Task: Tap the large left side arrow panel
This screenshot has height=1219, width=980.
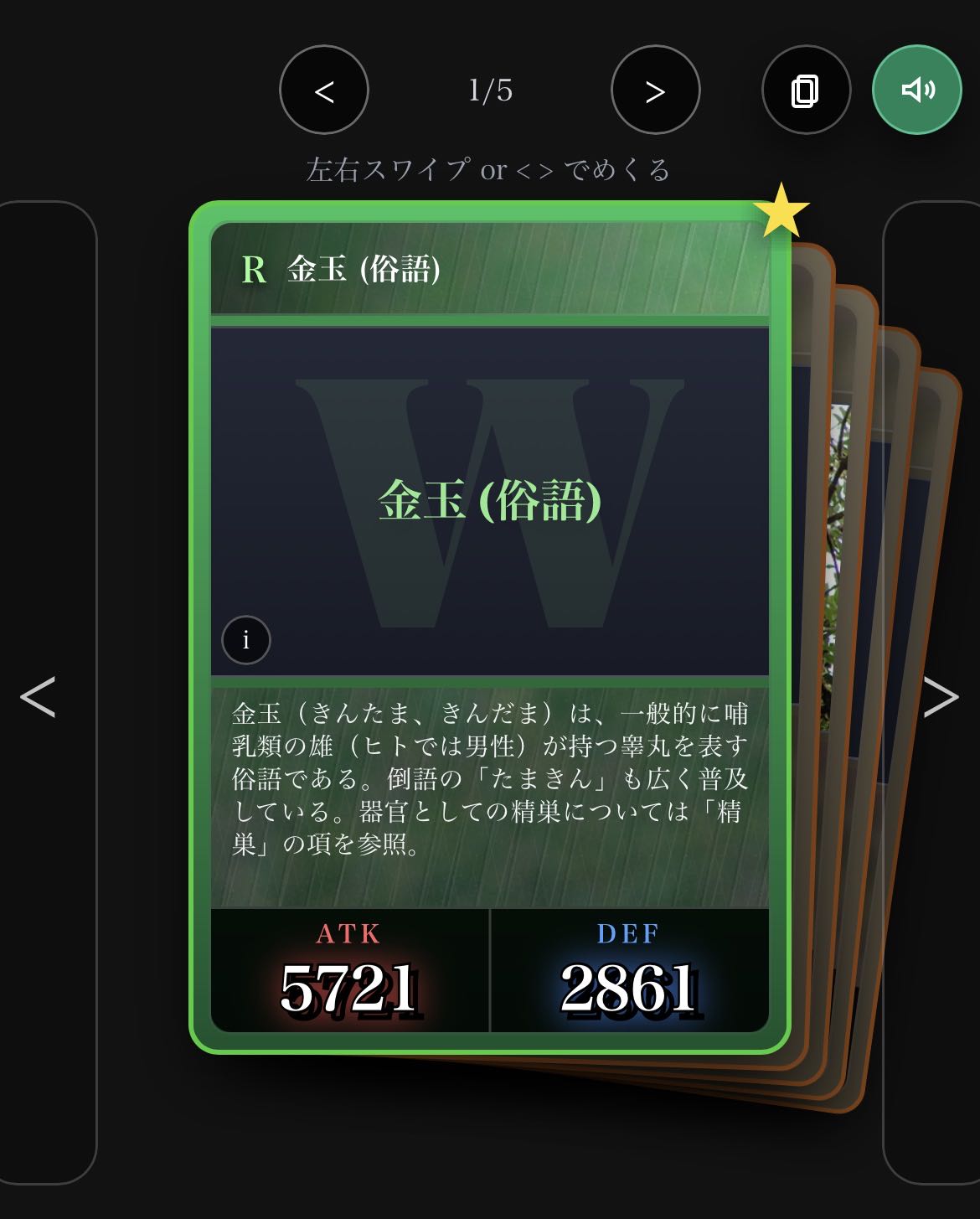Action: click(39, 695)
